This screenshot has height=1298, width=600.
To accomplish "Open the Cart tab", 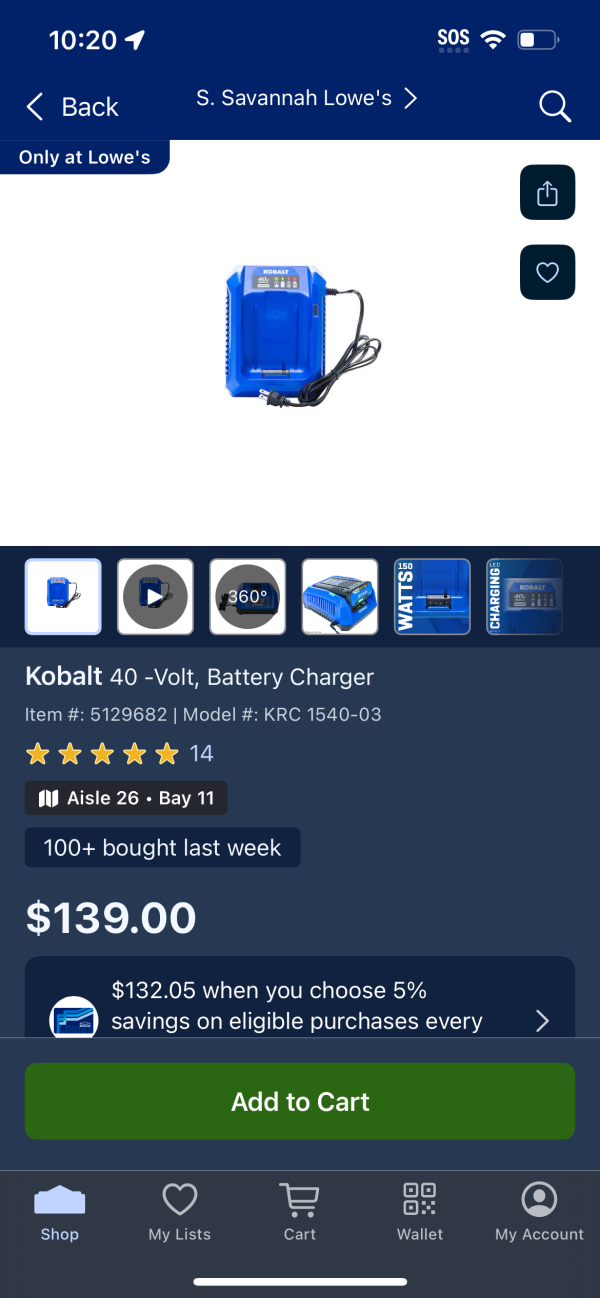I will (299, 1211).
